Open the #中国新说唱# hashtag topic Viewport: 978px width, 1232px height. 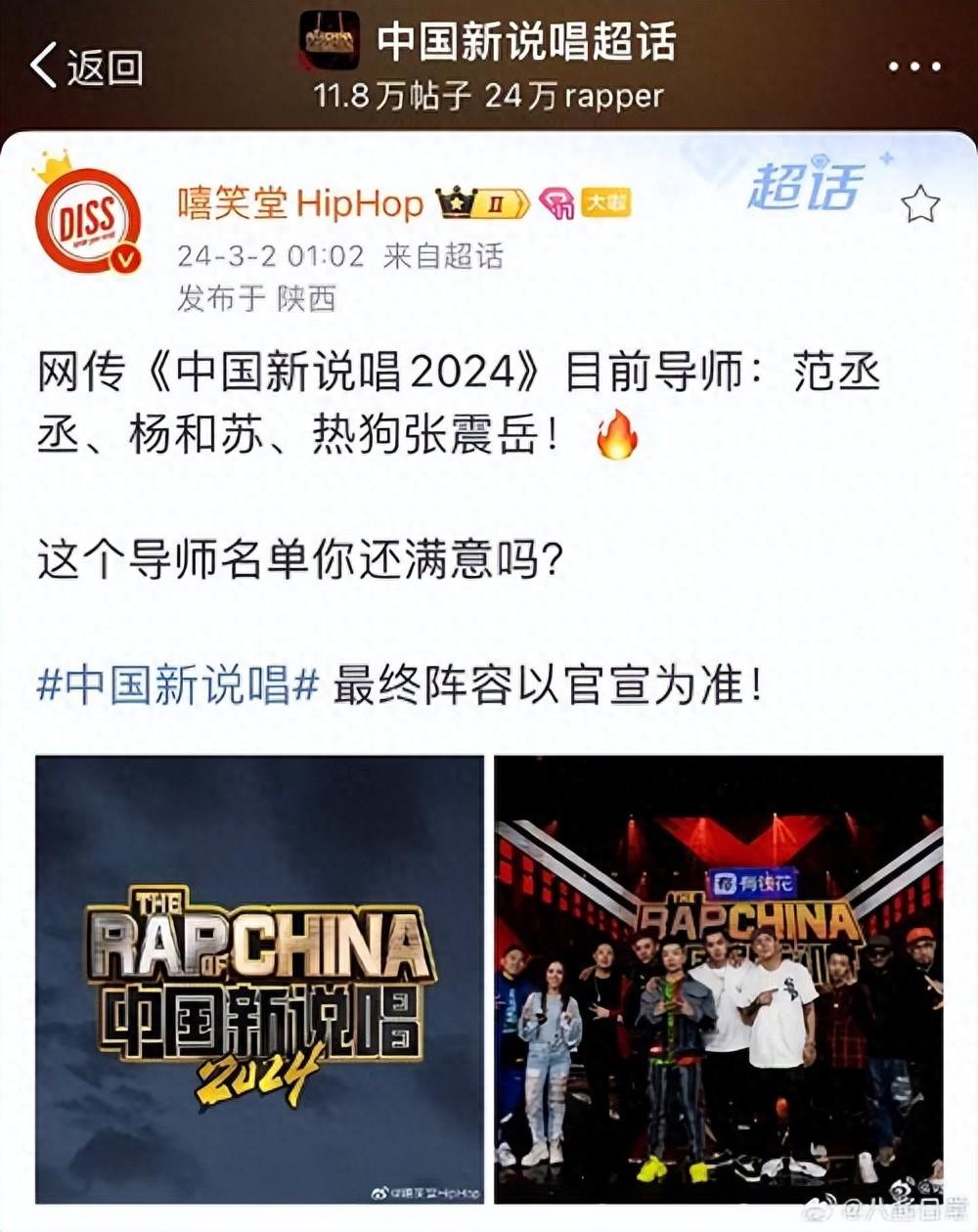pyautogui.click(x=178, y=685)
